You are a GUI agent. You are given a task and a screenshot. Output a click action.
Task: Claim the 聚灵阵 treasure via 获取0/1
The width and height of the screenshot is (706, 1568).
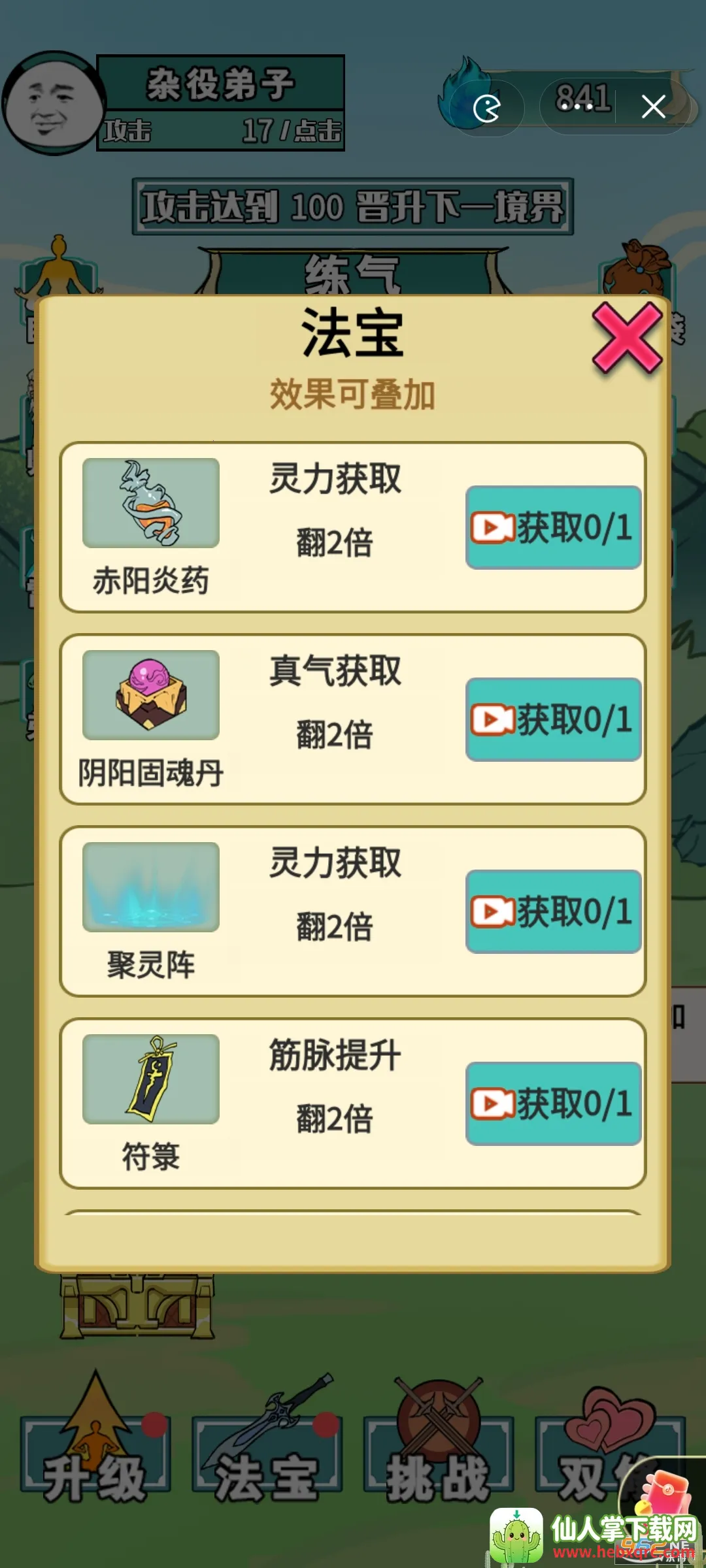[553, 911]
